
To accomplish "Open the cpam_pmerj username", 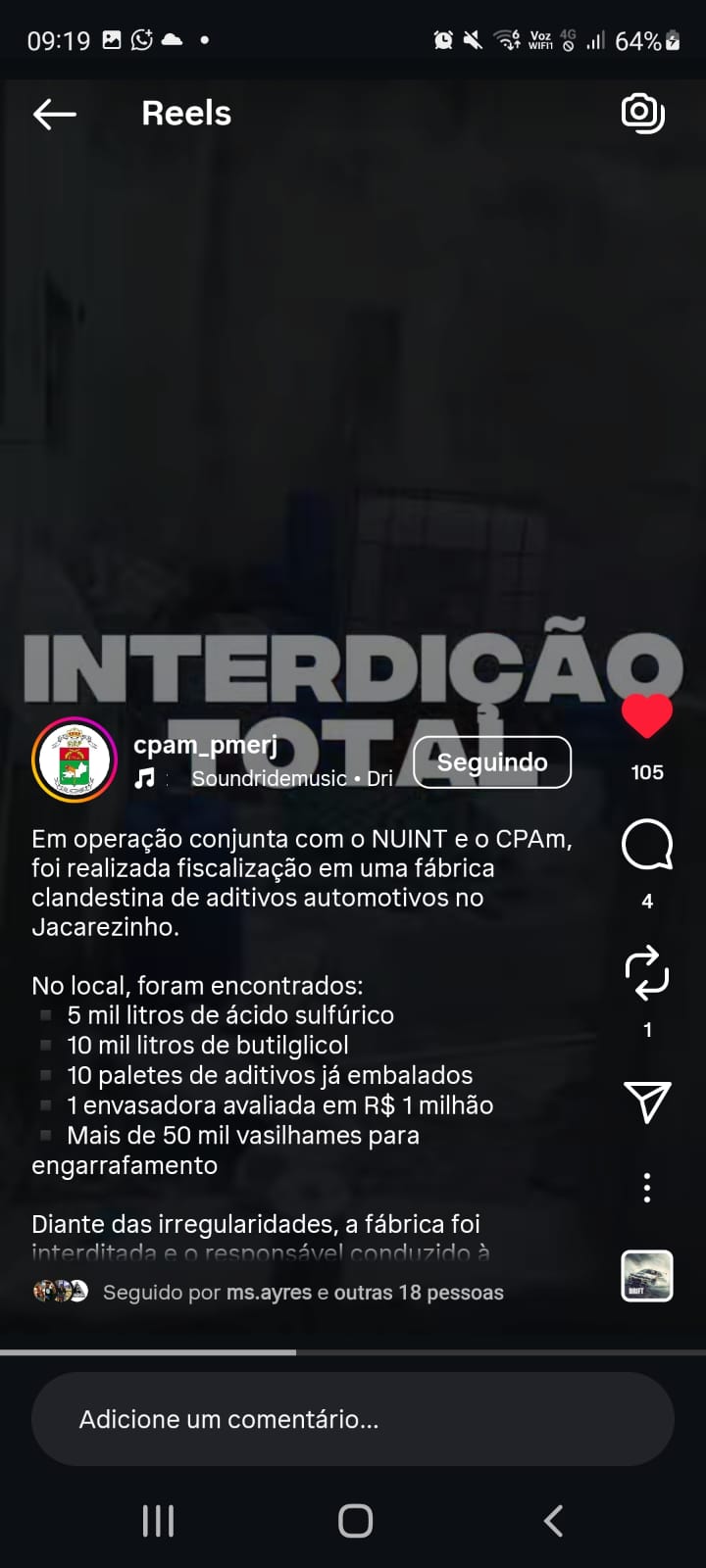I will click(205, 745).
